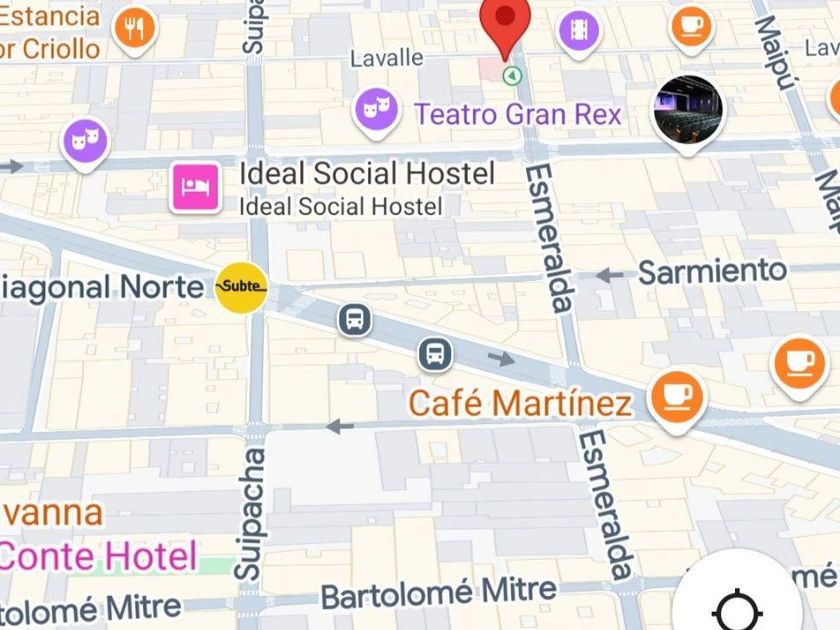Viewport: 840px width, 630px height.
Task: Open Ideal Social Hostel marker
Action: point(196,186)
